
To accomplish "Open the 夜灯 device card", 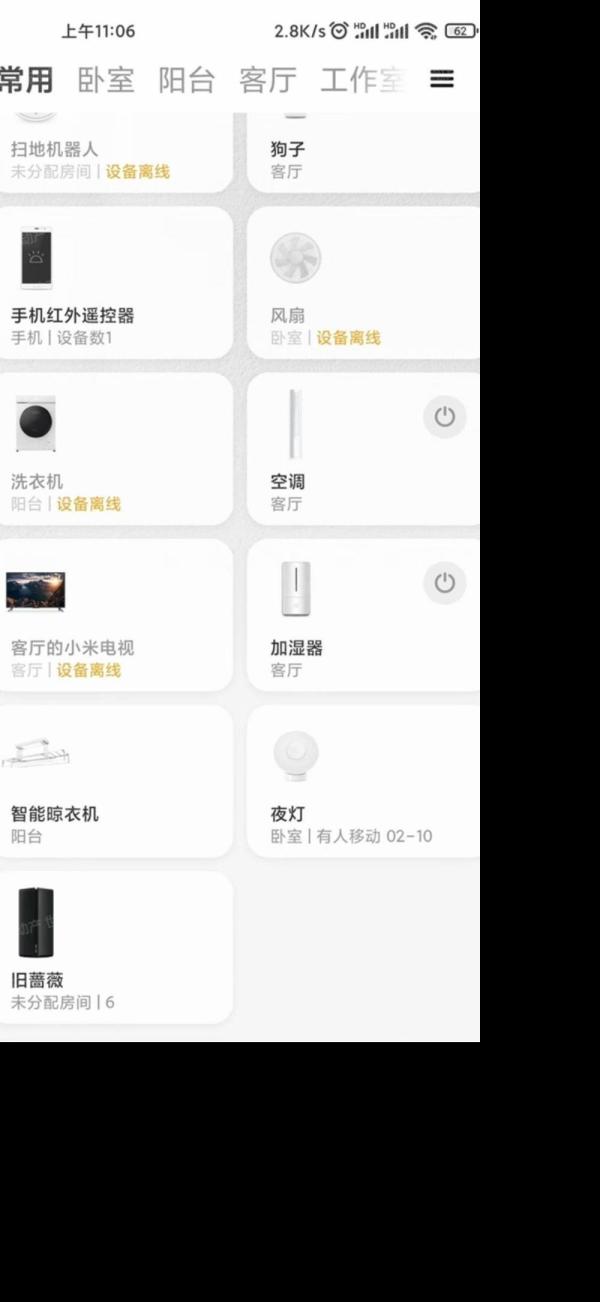I will coord(362,782).
